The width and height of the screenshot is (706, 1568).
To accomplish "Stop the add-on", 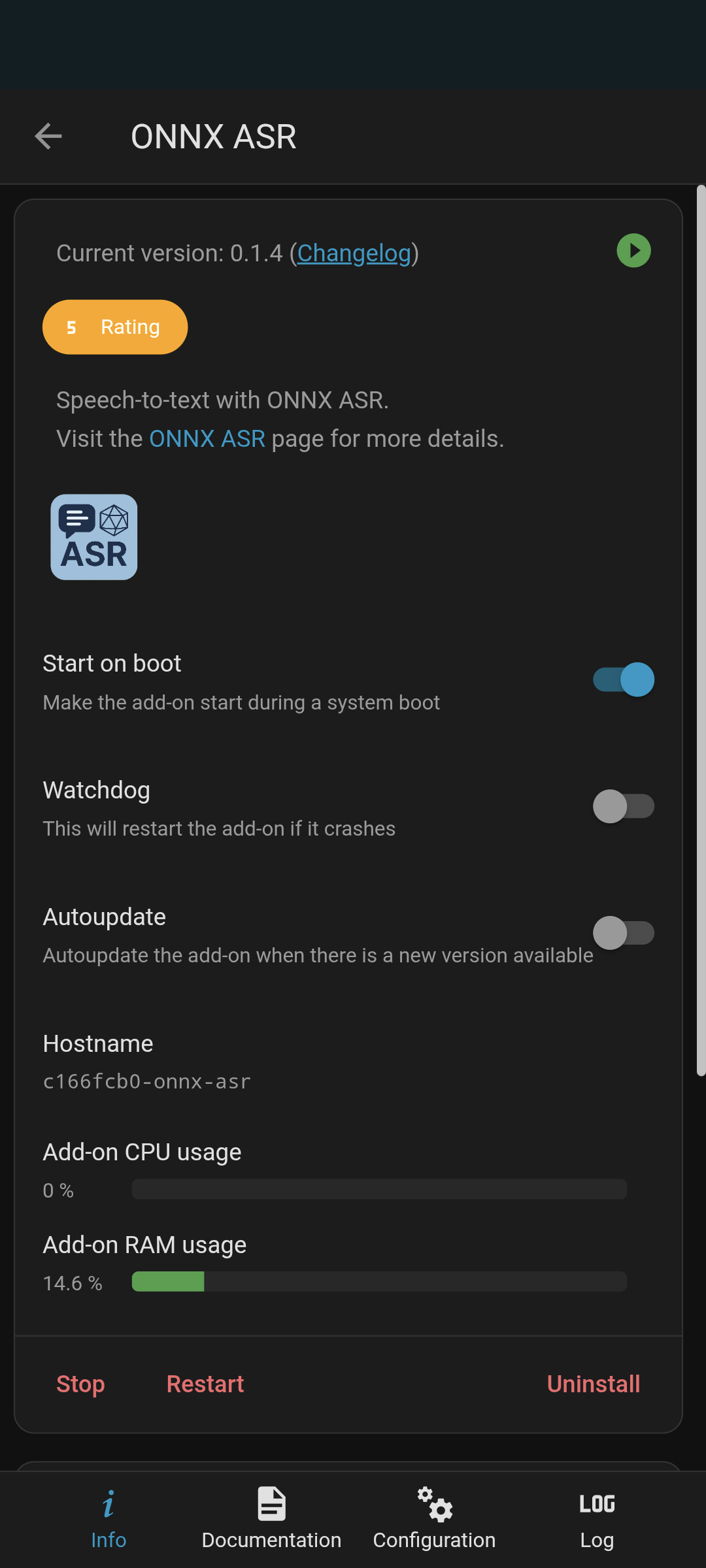I will (80, 1384).
